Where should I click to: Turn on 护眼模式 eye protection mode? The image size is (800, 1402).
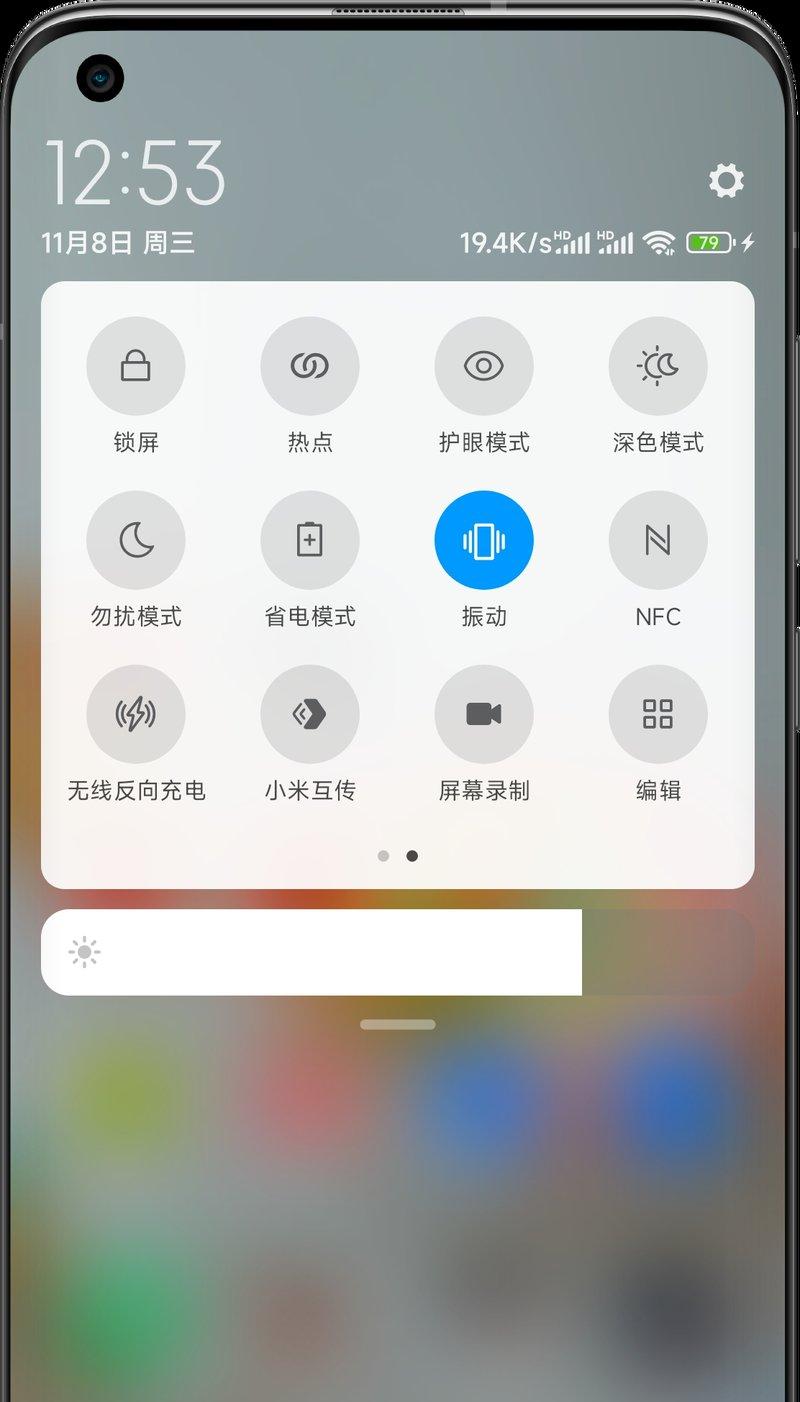[484, 366]
